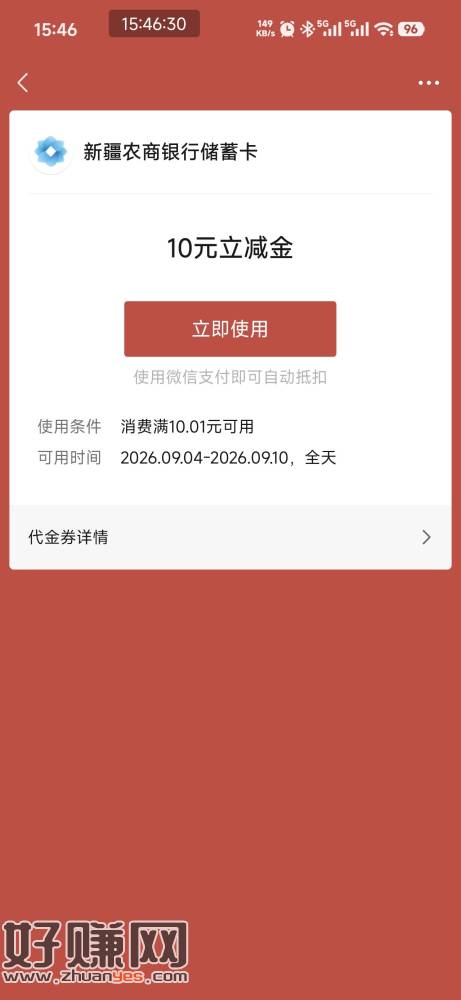Go back using the top-left arrow

pyautogui.click(x=23, y=83)
